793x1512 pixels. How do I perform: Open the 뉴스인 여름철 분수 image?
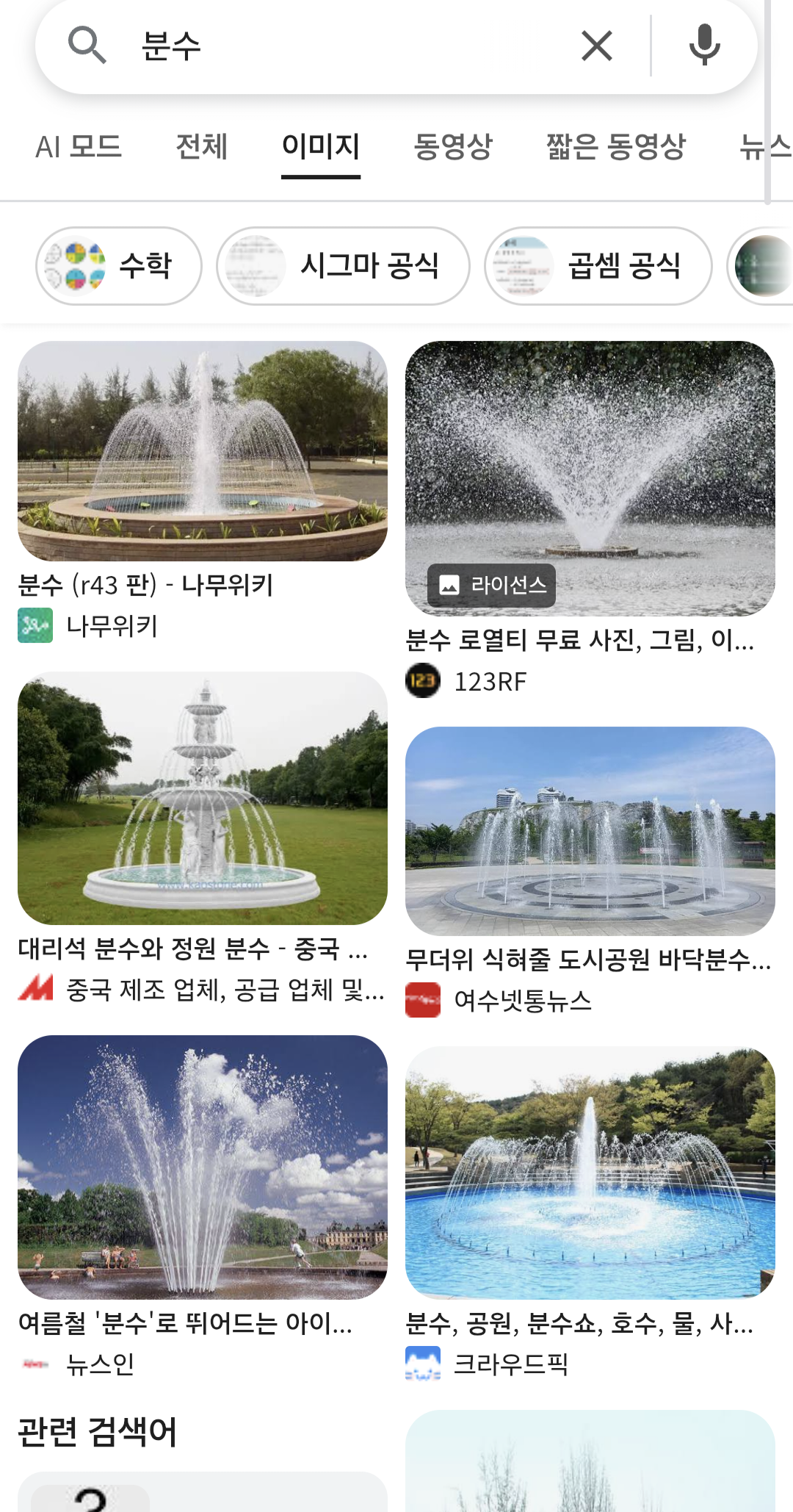tap(203, 1167)
